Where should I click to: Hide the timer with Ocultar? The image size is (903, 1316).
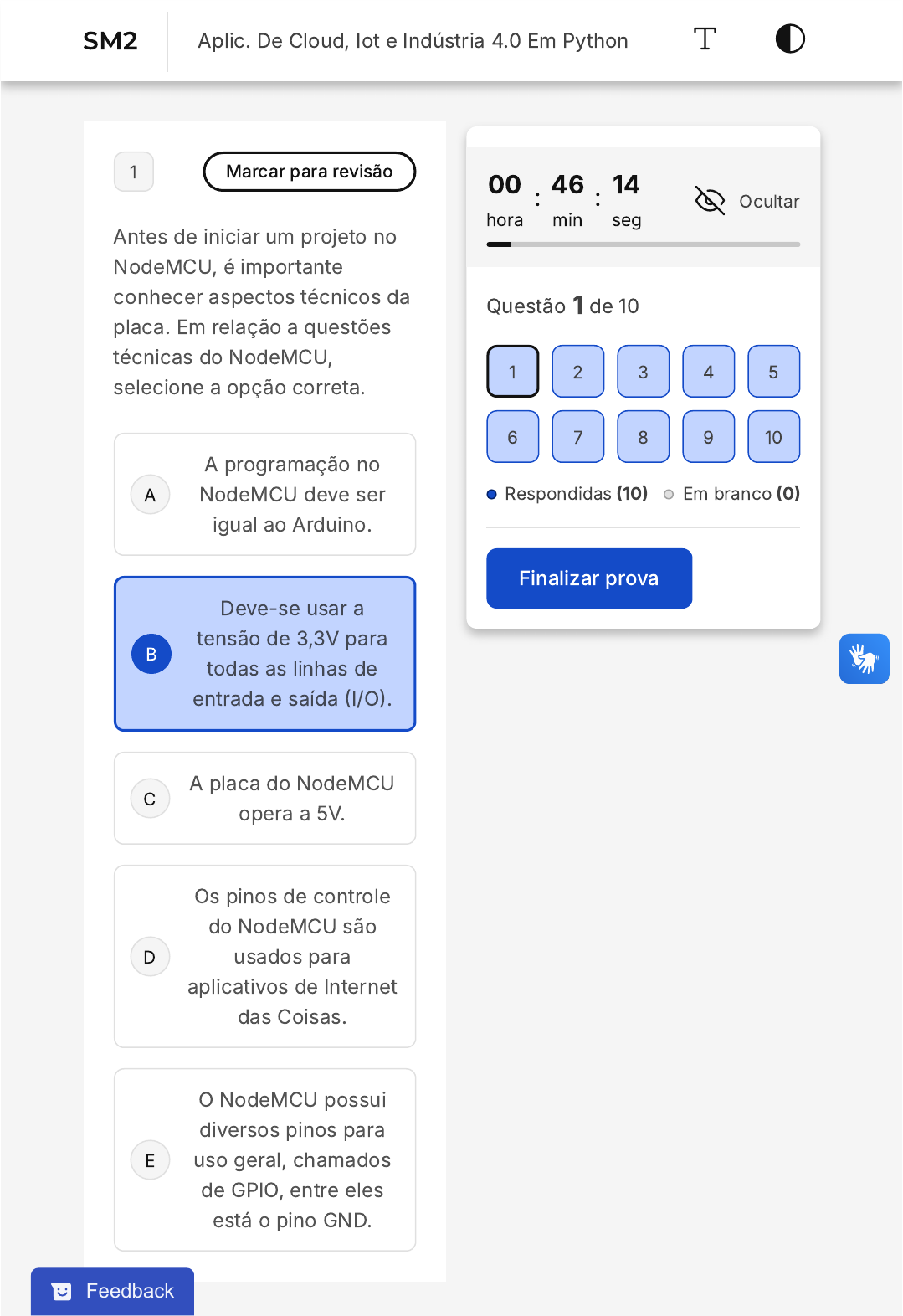point(747,201)
